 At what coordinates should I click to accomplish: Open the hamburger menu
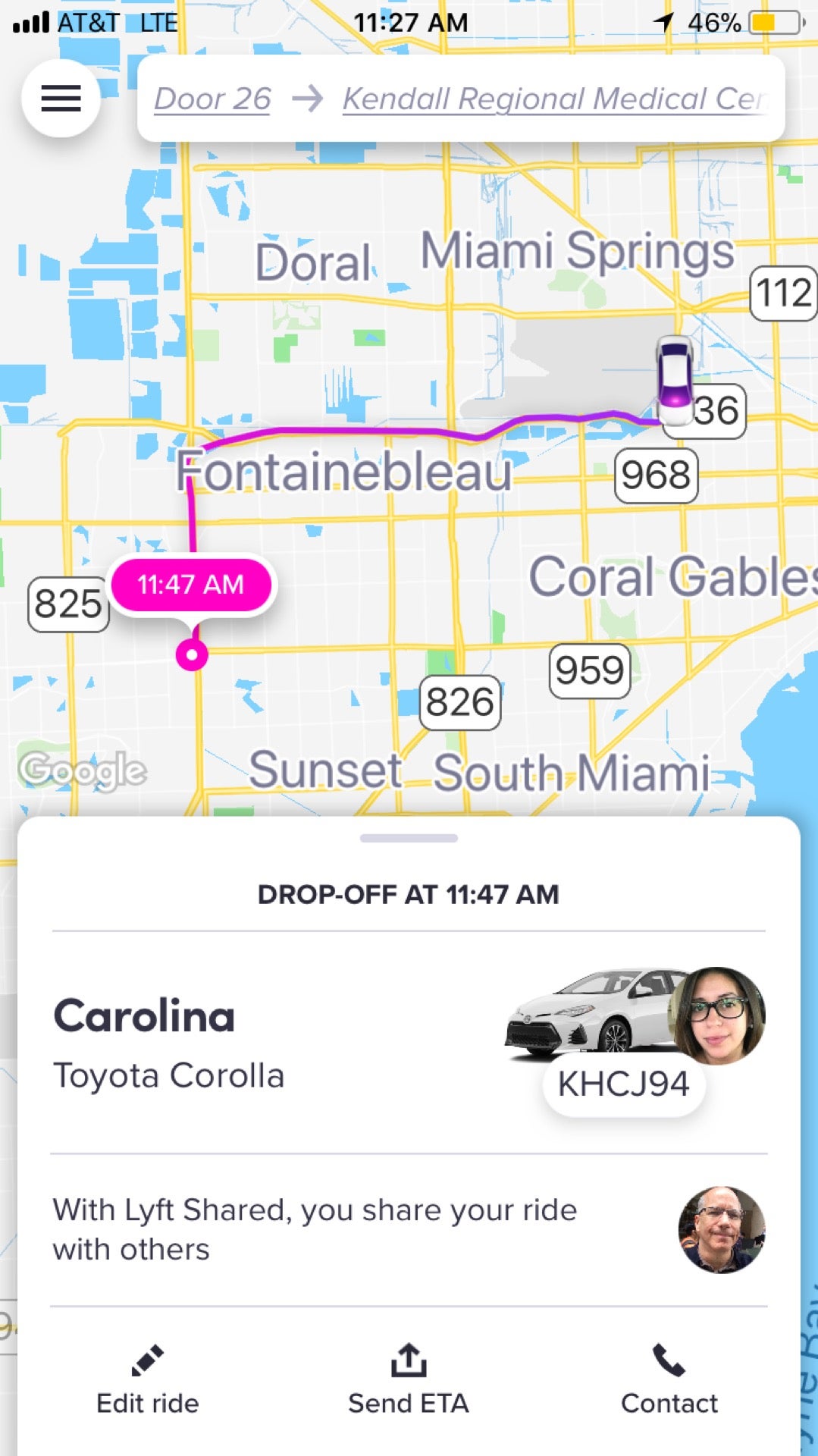tap(61, 99)
